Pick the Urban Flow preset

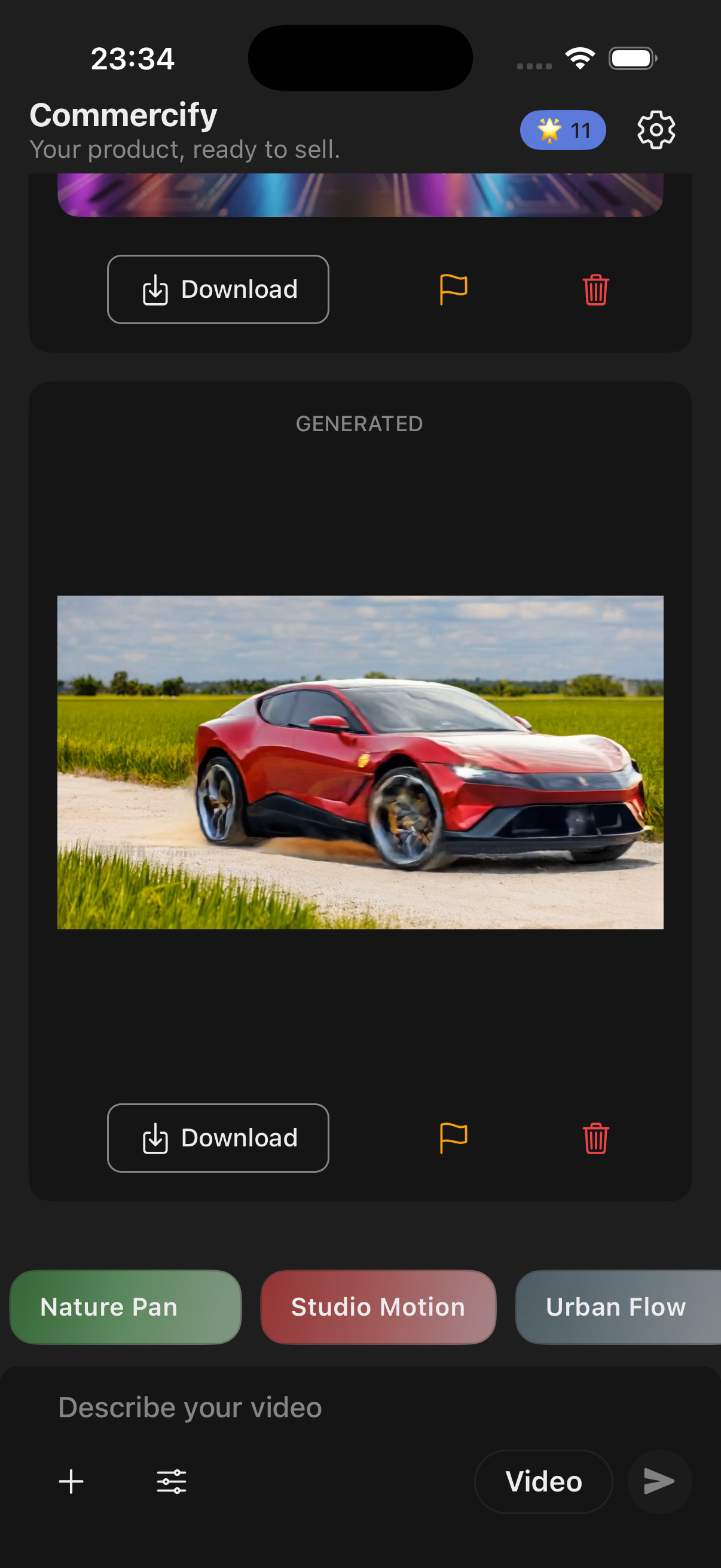click(616, 1307)
